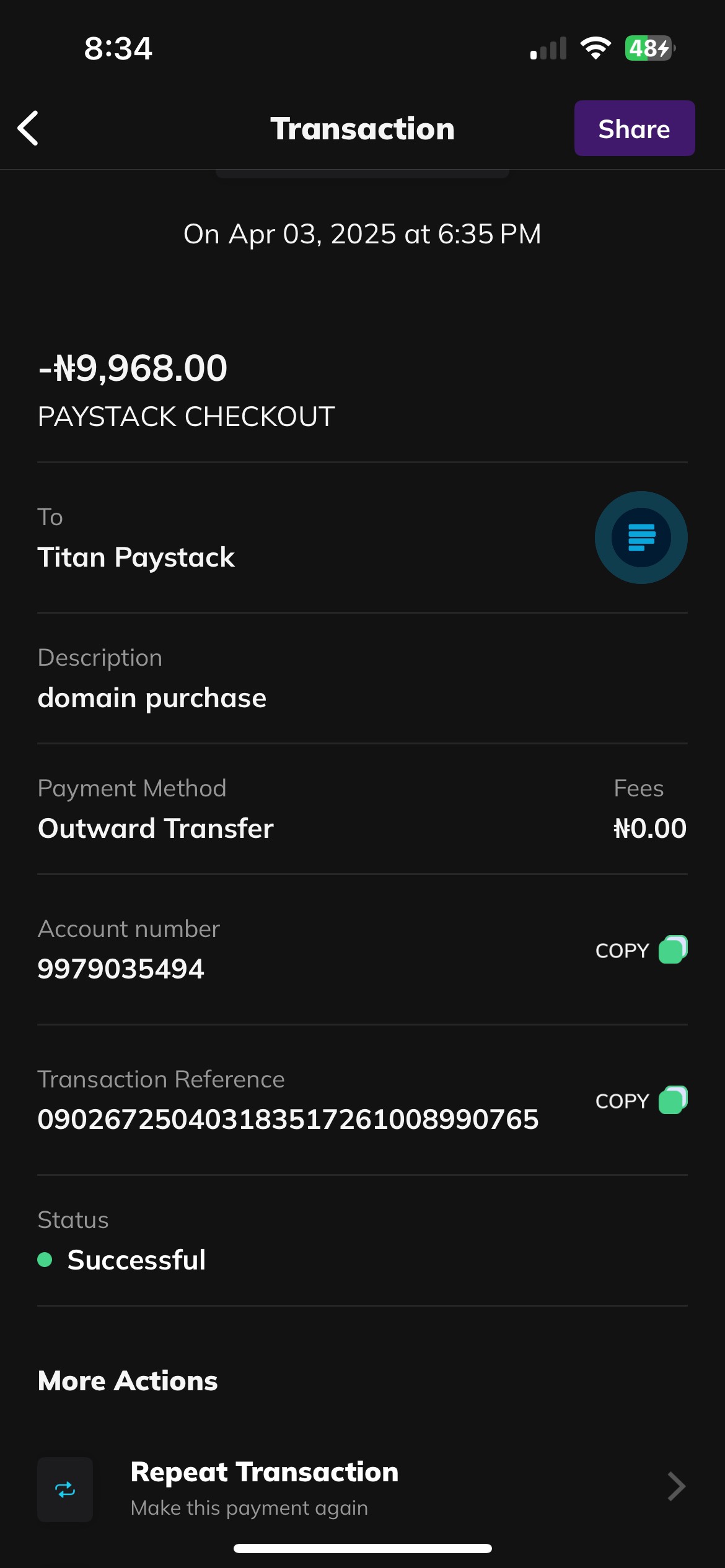Image resolution: width=725 pixels, height=1568 pixels.
Task: Copy the transaction reference number
Action: [x=641, y=1100]
